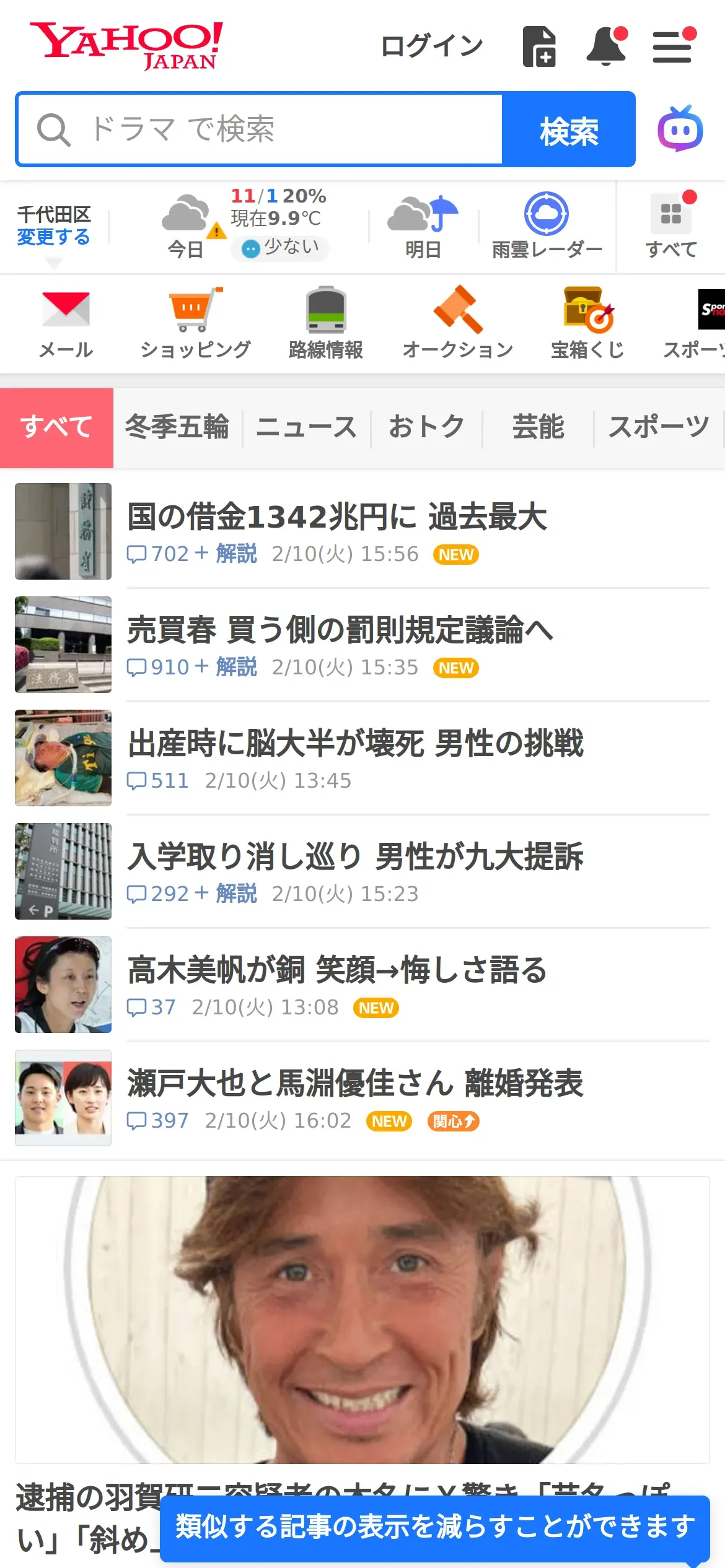
Task: Open the notifications bell
Action: 606,46
